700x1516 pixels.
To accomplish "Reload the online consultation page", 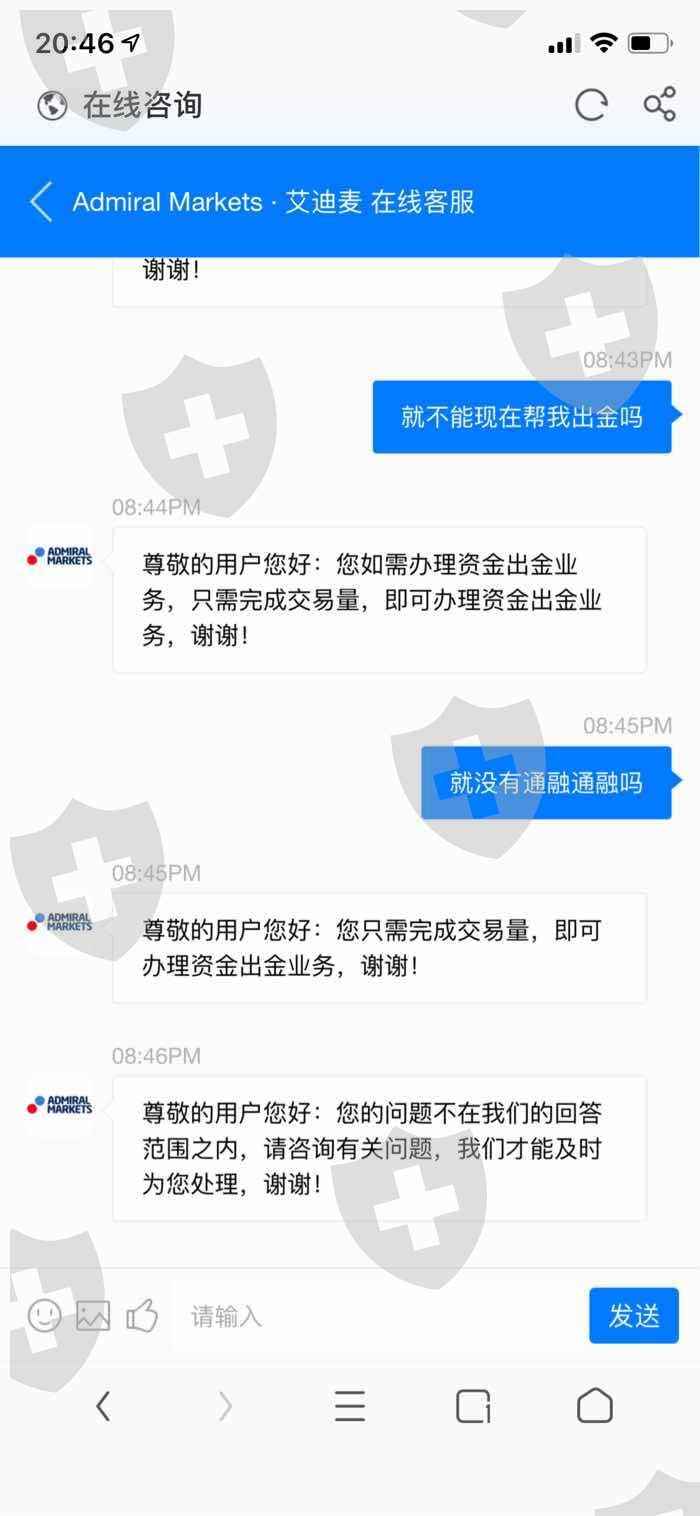I will tap(591, 105).
